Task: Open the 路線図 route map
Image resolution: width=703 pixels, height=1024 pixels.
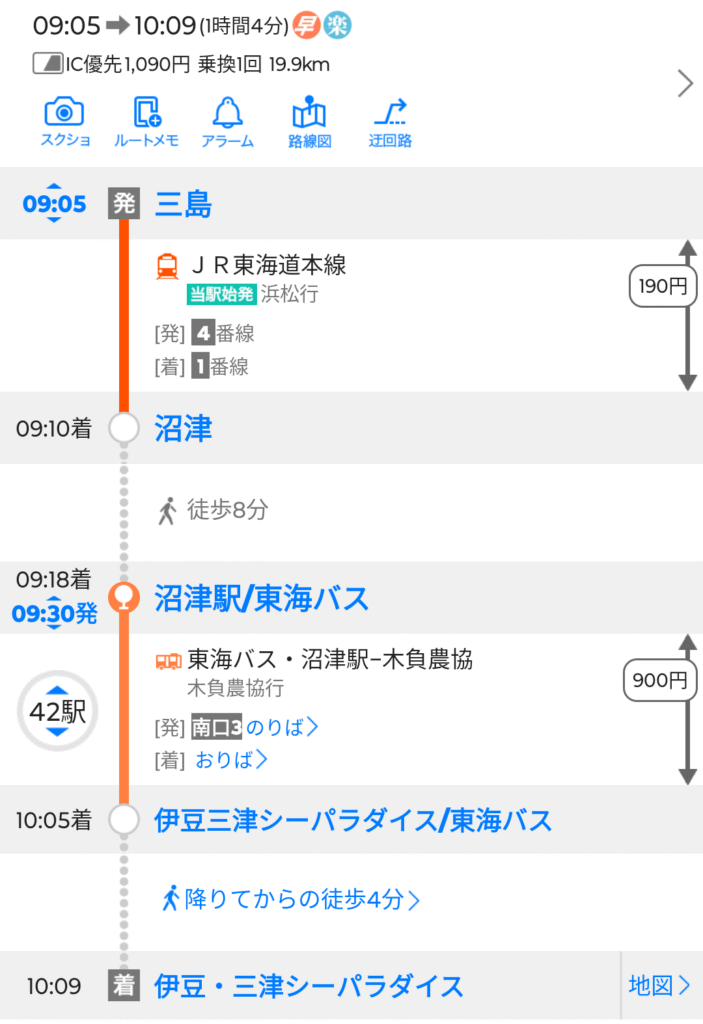Action: [309, 122]
